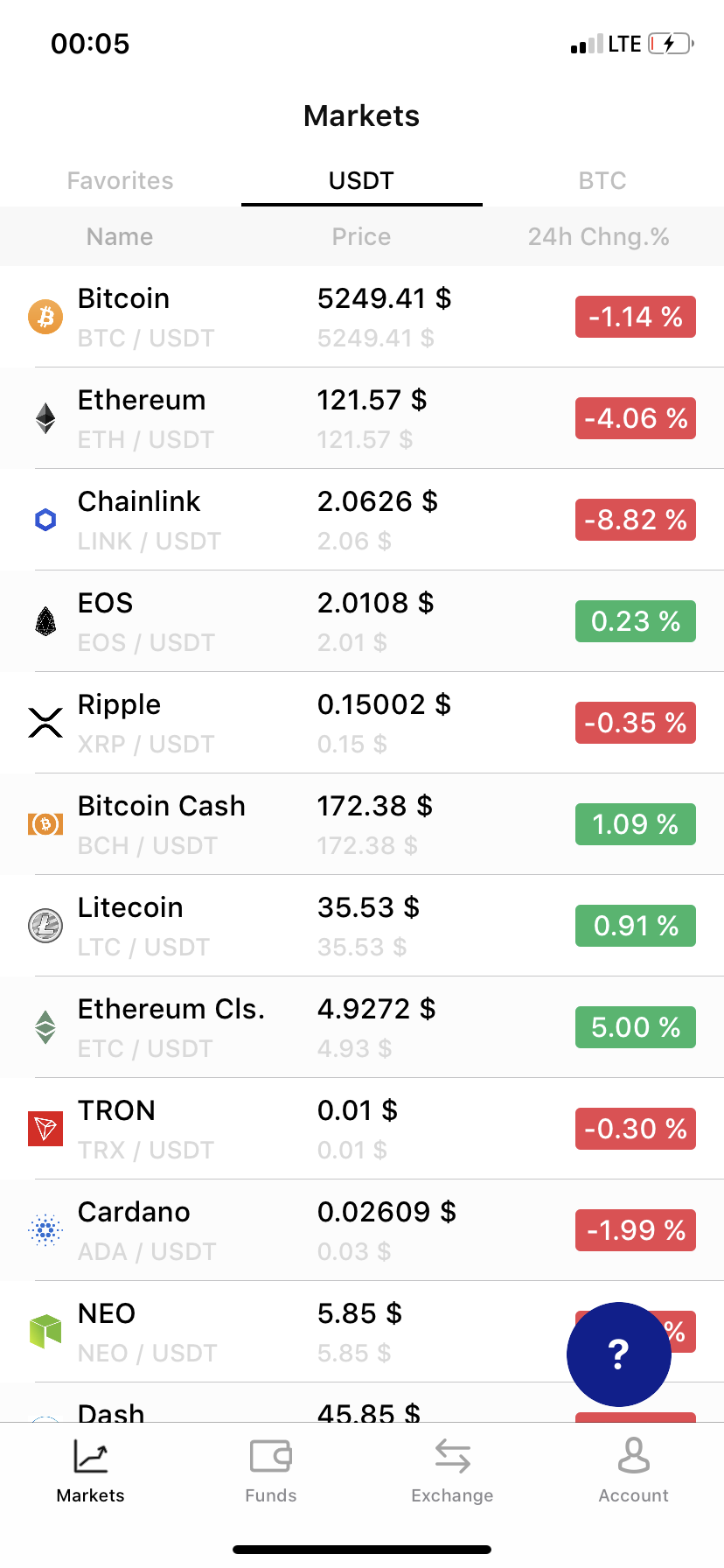Tap the battery charging indicator
This screenshot has height=1568, width=724.
coord(668,42)
